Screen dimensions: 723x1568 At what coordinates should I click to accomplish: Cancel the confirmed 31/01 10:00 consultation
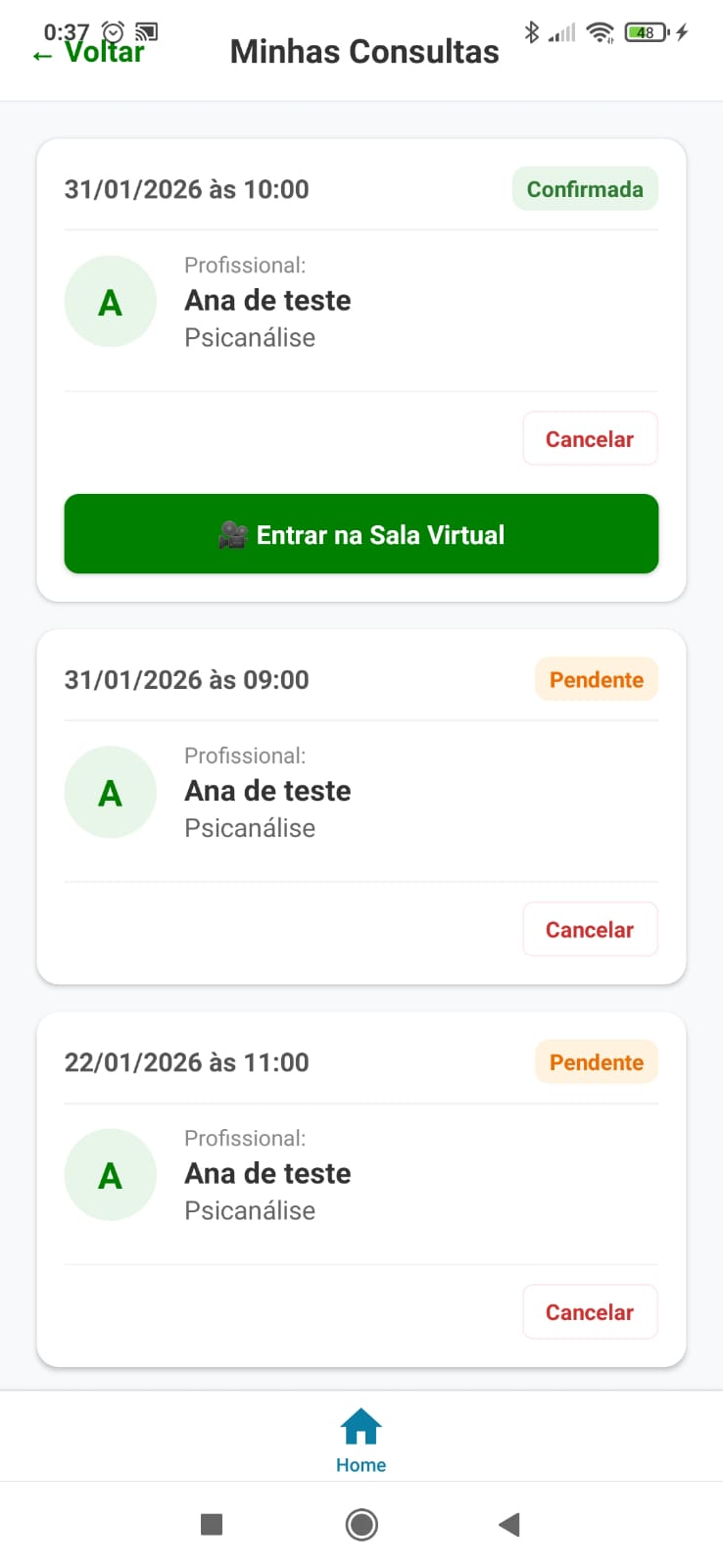590,438
